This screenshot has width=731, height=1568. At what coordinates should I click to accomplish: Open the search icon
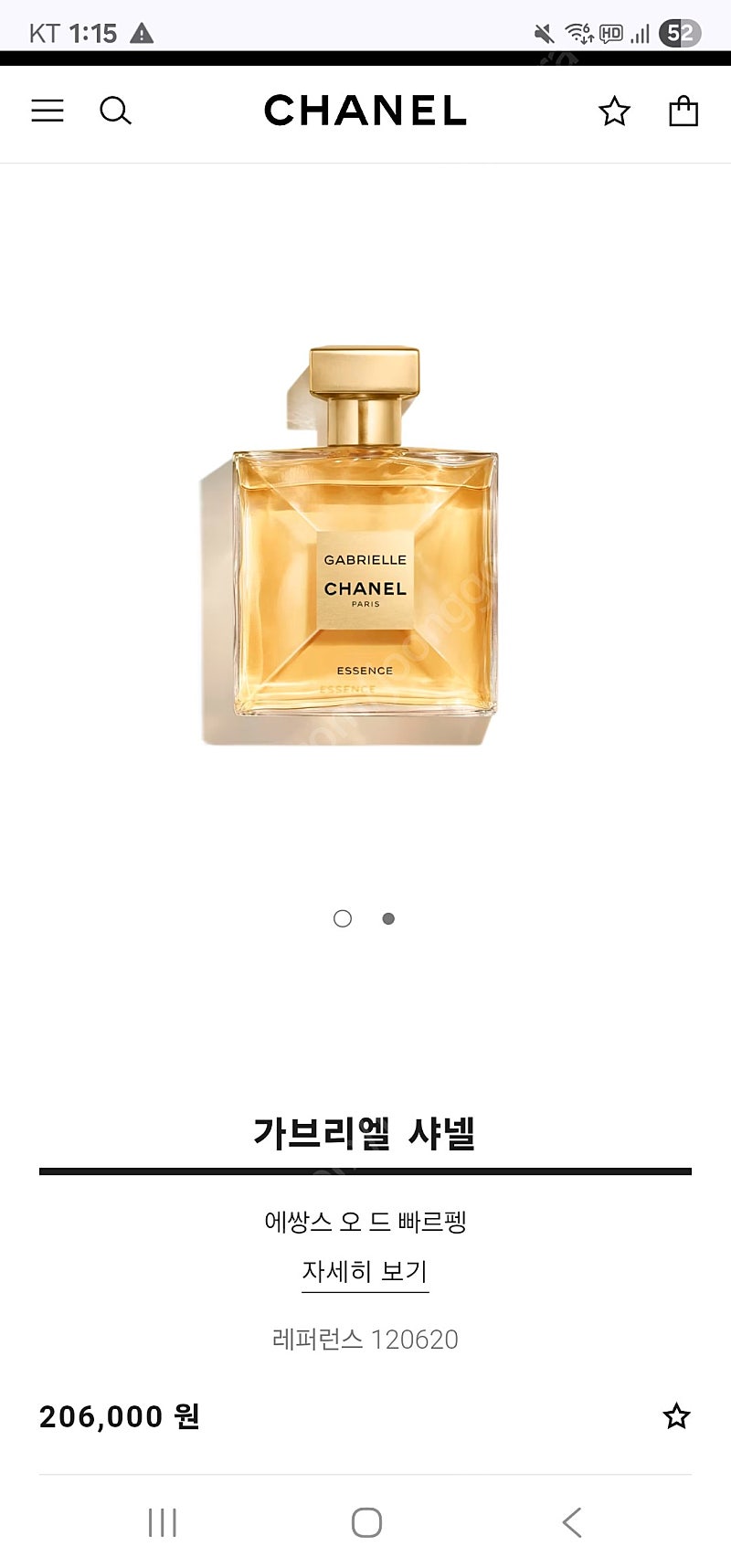[x=115, y=111]
